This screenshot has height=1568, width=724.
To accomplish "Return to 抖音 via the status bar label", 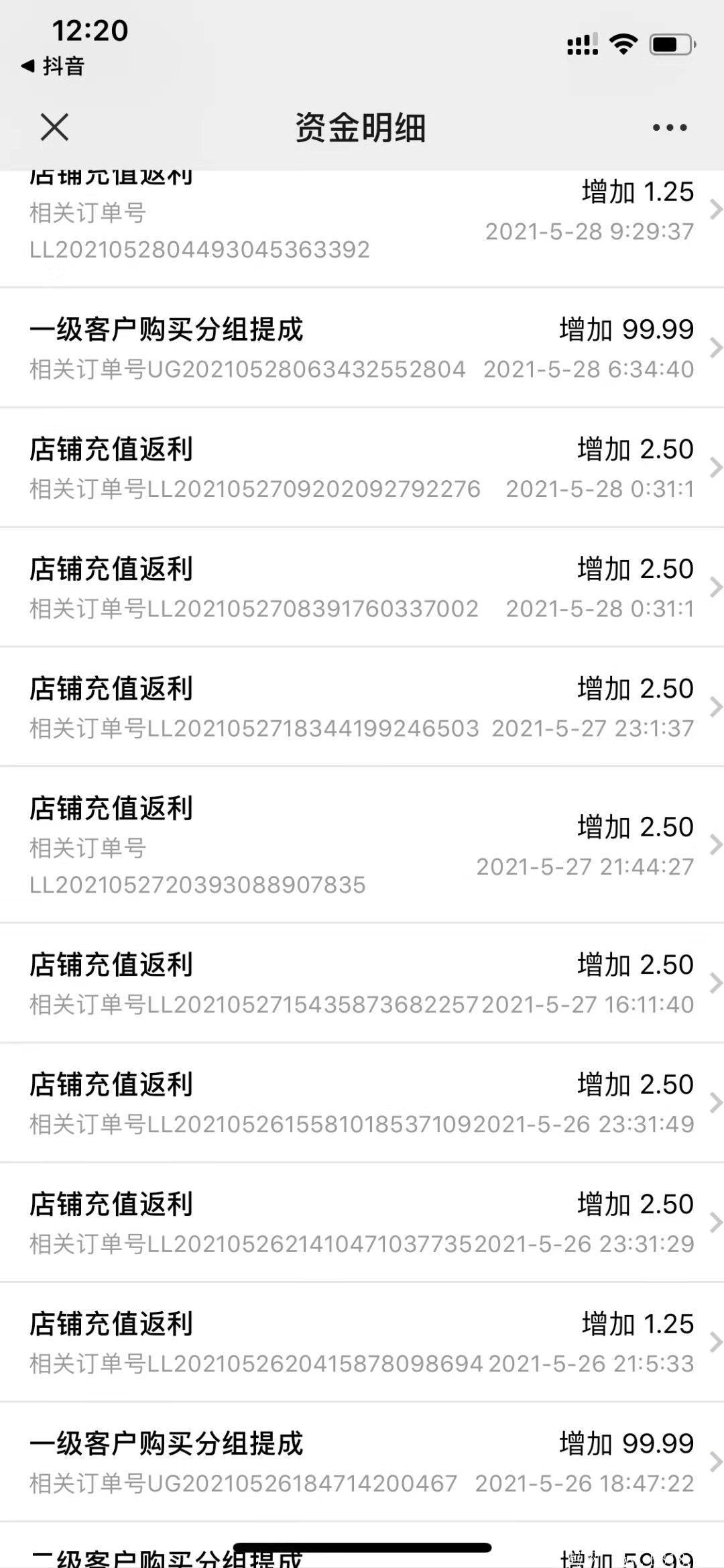I will [x=60, y=67].
